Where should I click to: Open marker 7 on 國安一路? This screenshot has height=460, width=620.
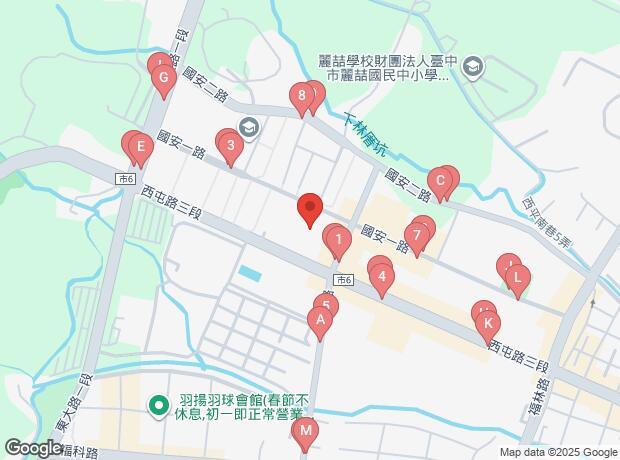pos(417,237)
